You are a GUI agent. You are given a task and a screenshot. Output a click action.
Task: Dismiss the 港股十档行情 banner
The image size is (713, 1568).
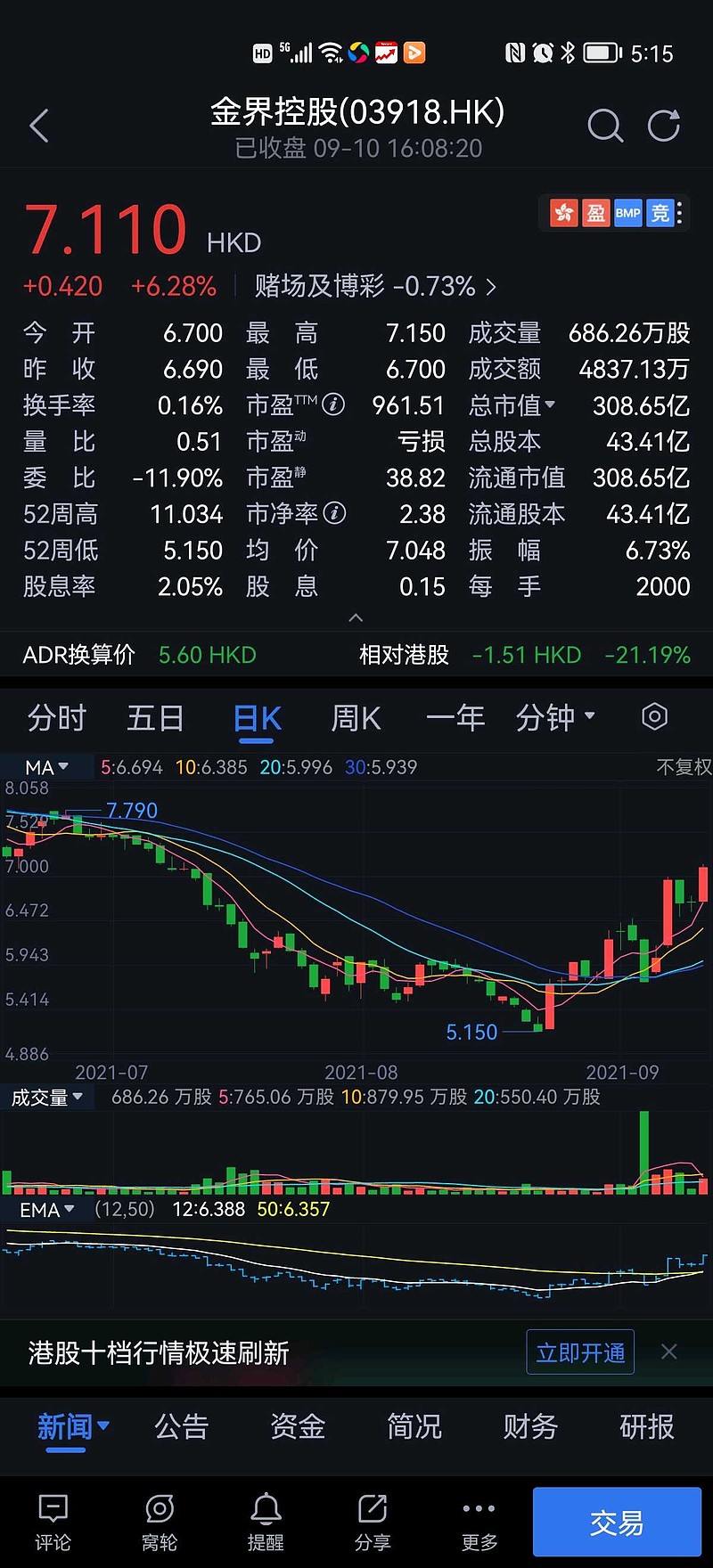669,1352
